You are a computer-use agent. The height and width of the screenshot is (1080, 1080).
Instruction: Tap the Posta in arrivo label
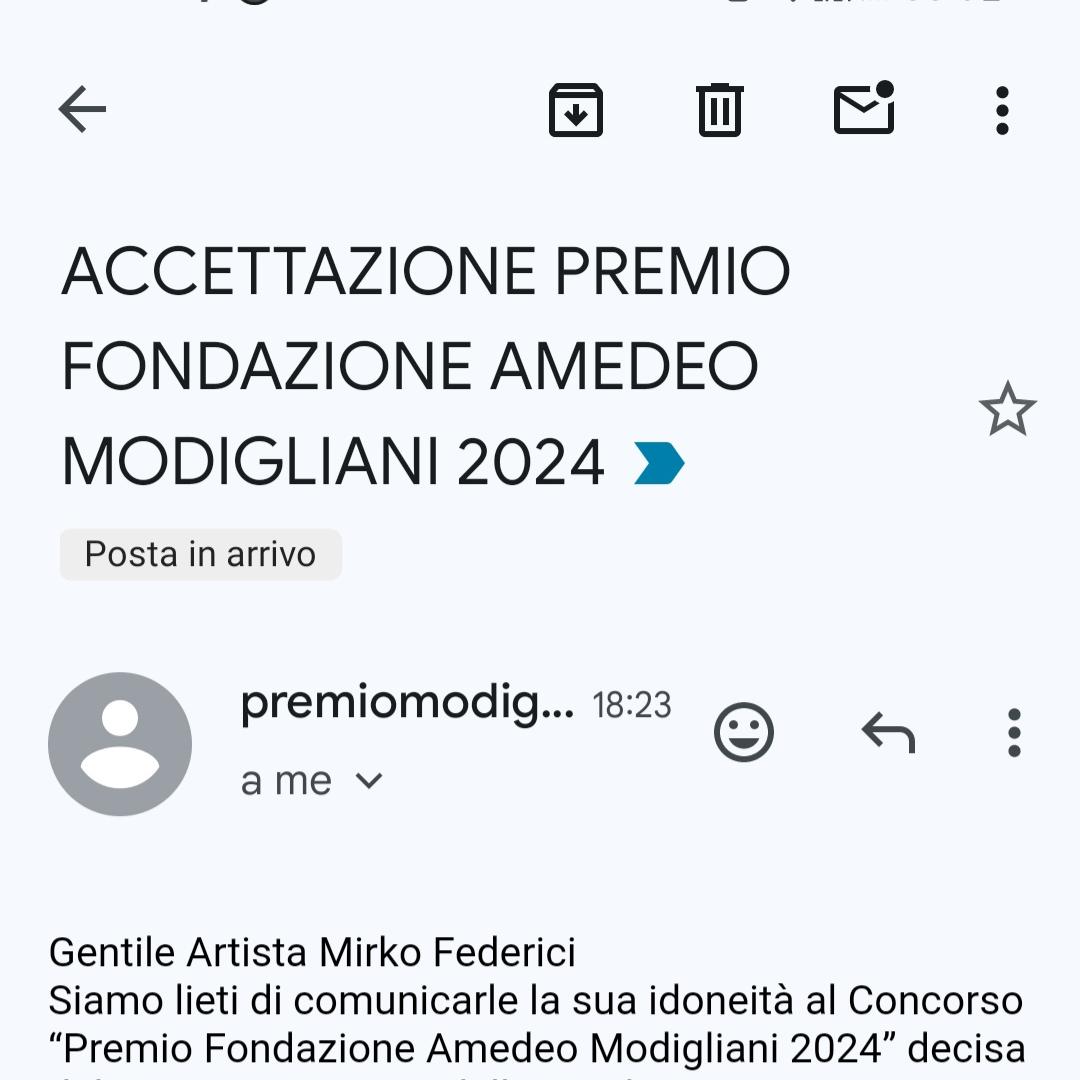pyautogui.click(x=201, y=555)
